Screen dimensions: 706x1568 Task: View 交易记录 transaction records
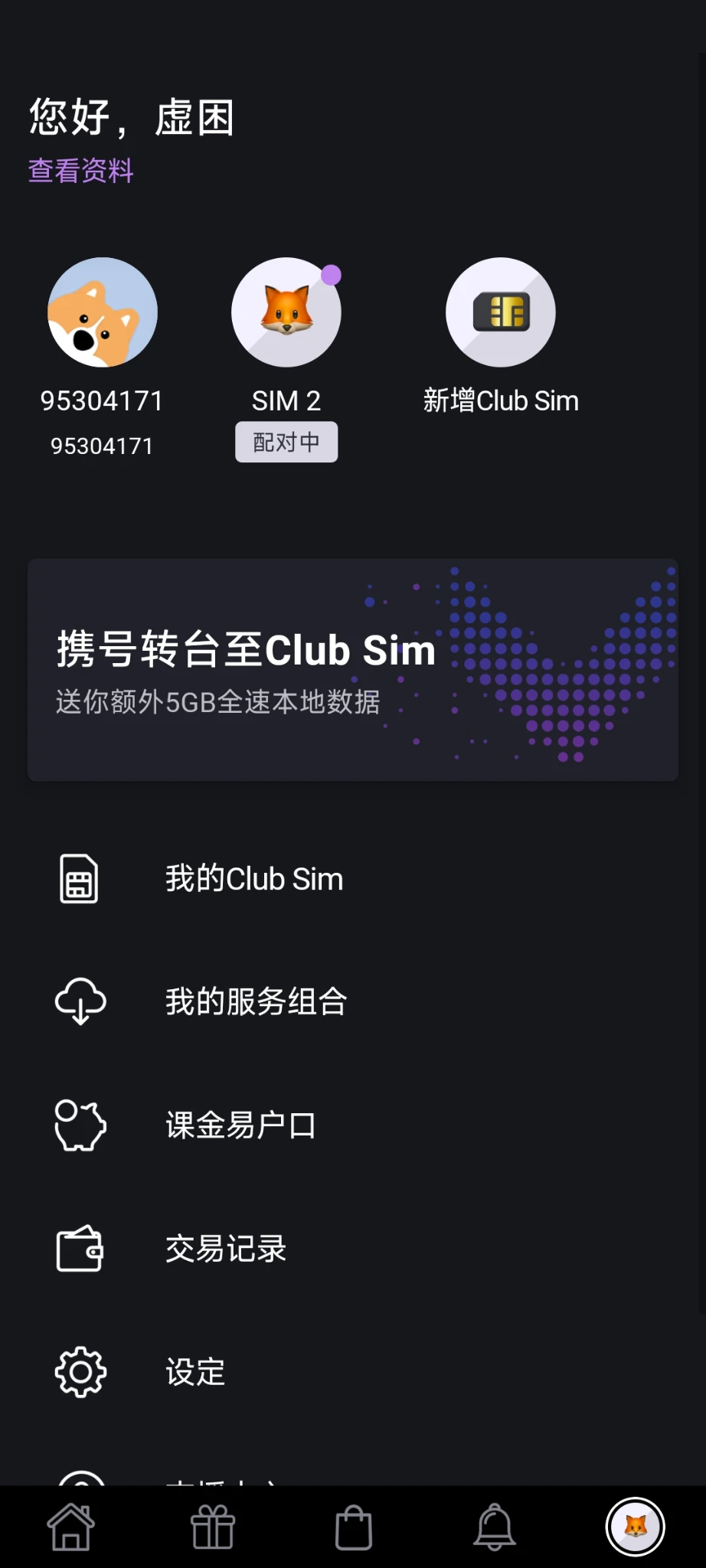pos(226,1249)
